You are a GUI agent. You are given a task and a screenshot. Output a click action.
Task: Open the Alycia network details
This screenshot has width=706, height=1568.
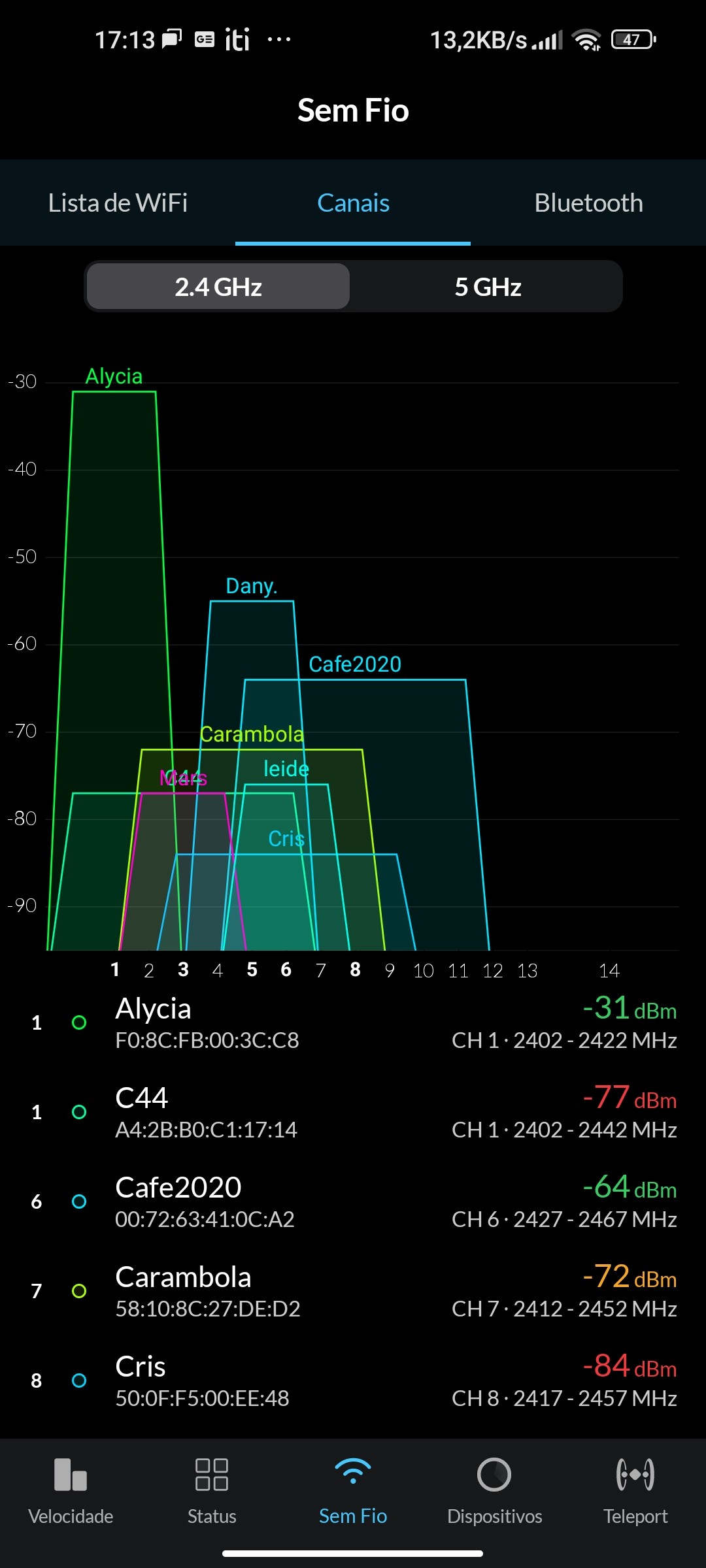[x=353, y=1023]
